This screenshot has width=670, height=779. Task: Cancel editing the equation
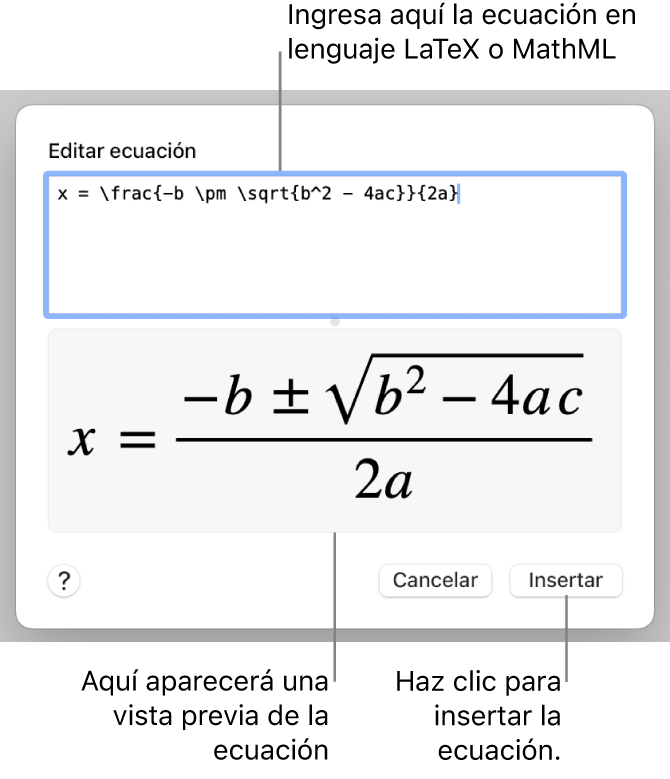pyautogui.click(x=435, y=580)
